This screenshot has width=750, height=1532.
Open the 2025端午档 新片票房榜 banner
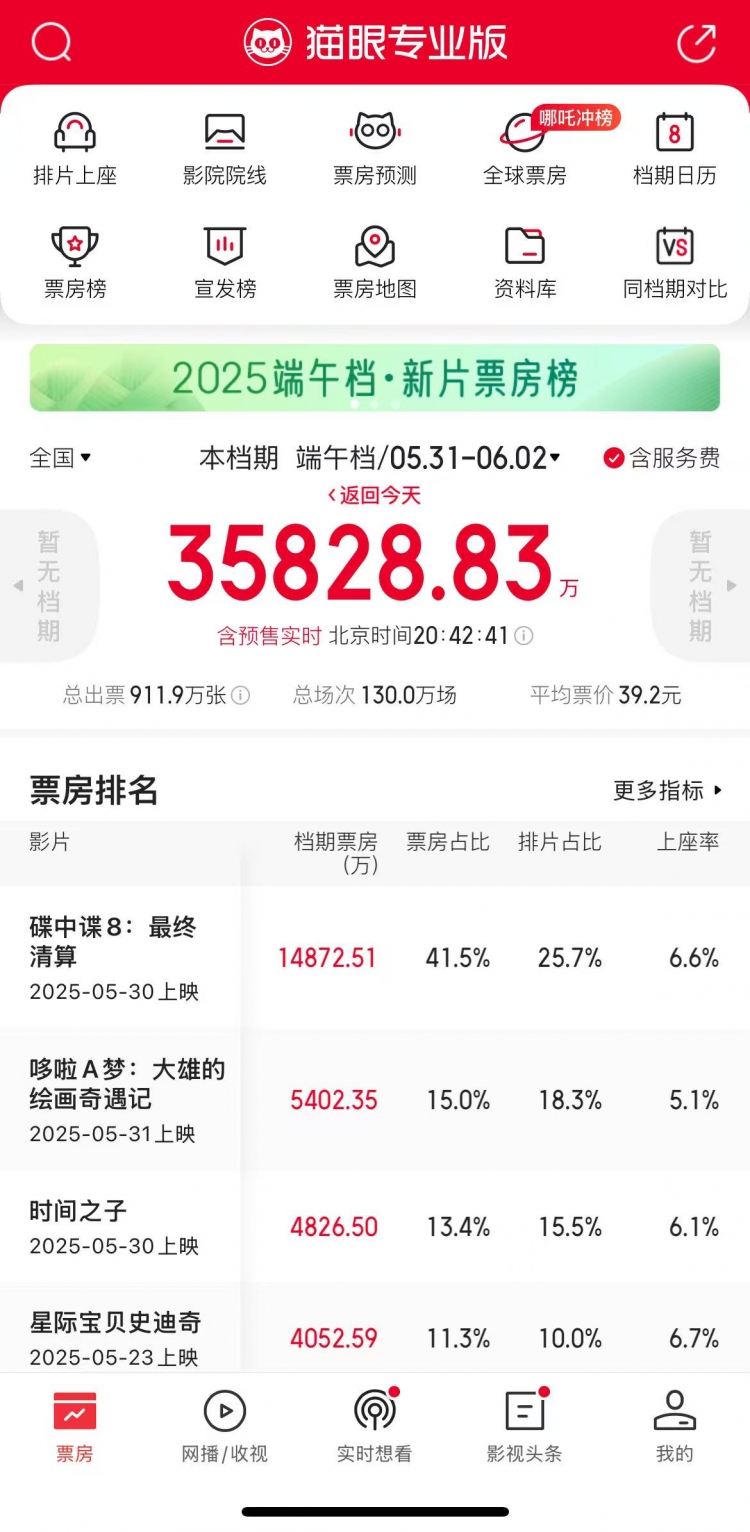375,378
